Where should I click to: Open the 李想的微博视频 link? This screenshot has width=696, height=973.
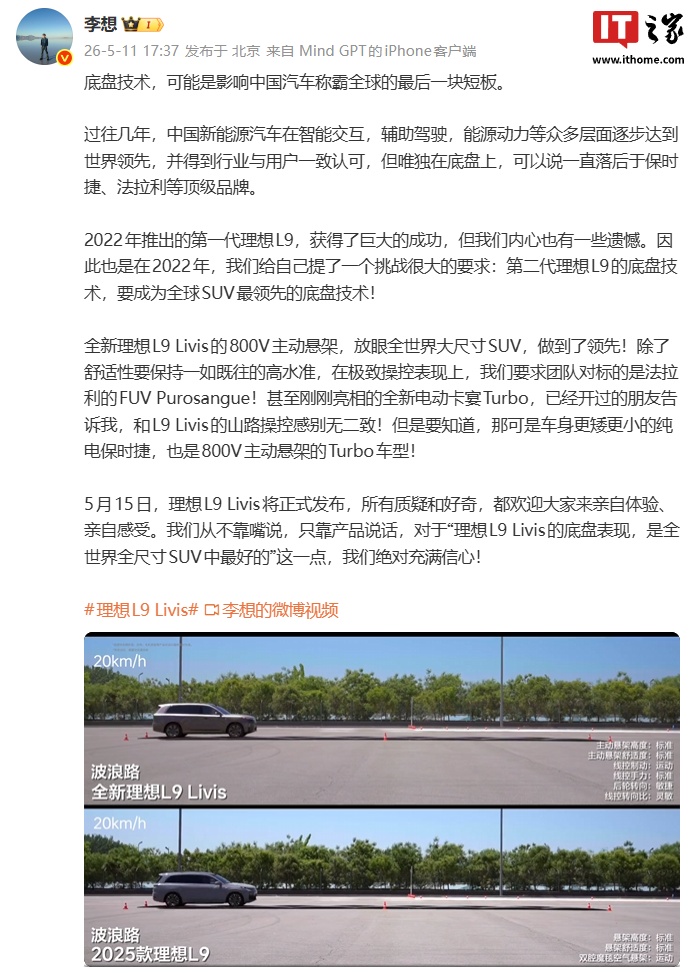pyautogui.click(x=272, y=610)
